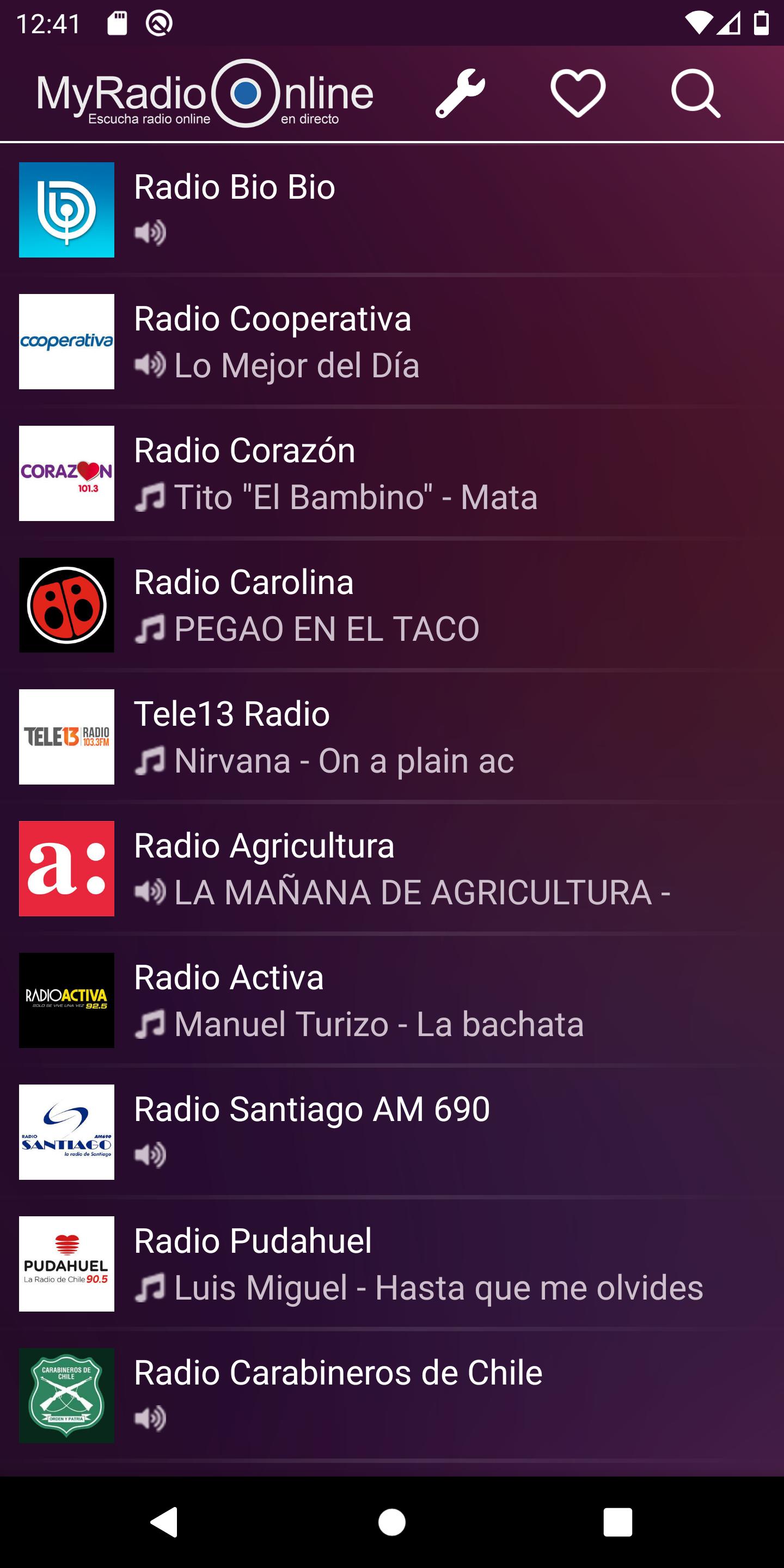
Task: Go back using the system back button
Action: [x=164, y=1522]
